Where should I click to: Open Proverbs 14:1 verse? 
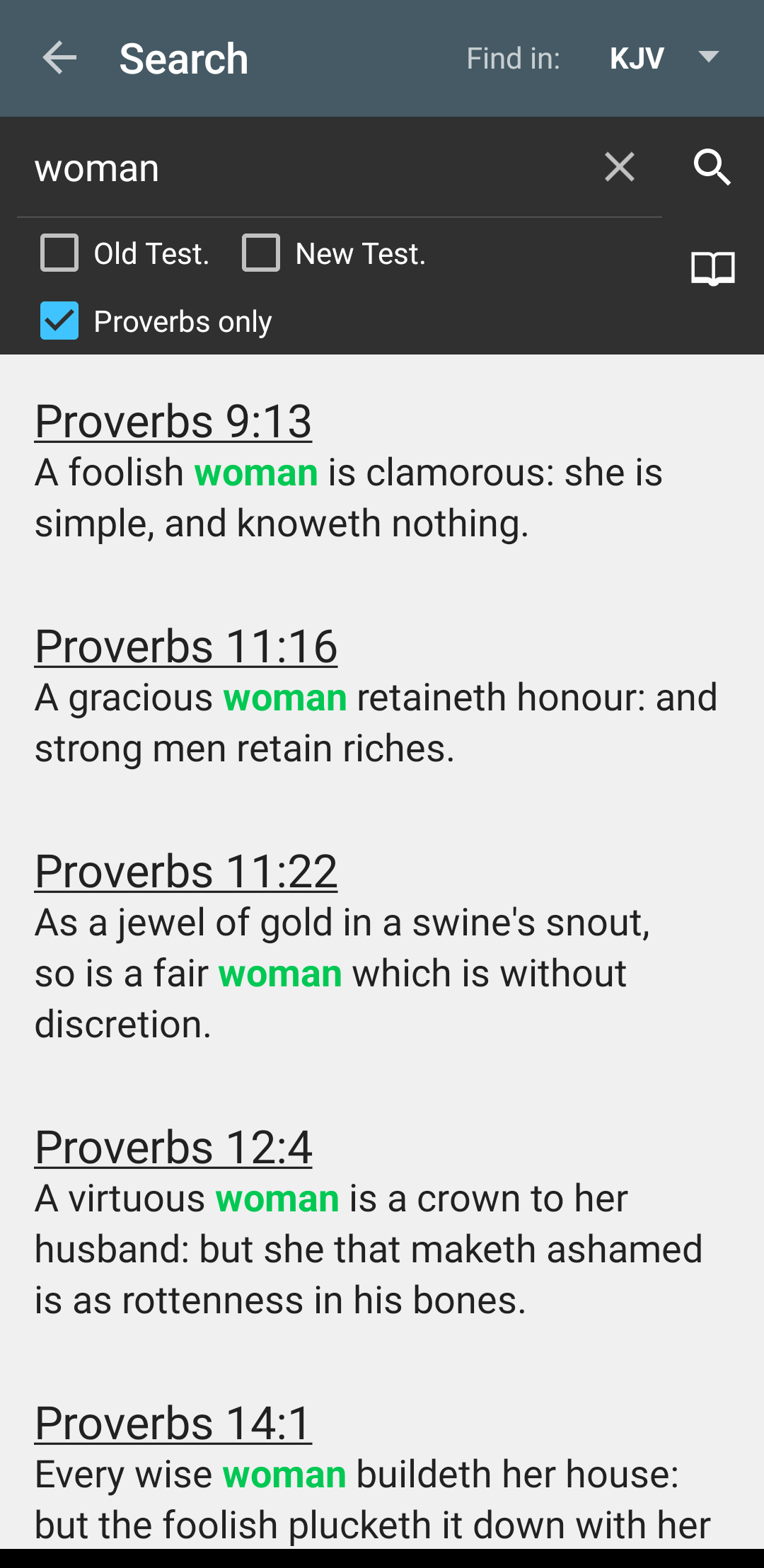(173, 1424)
